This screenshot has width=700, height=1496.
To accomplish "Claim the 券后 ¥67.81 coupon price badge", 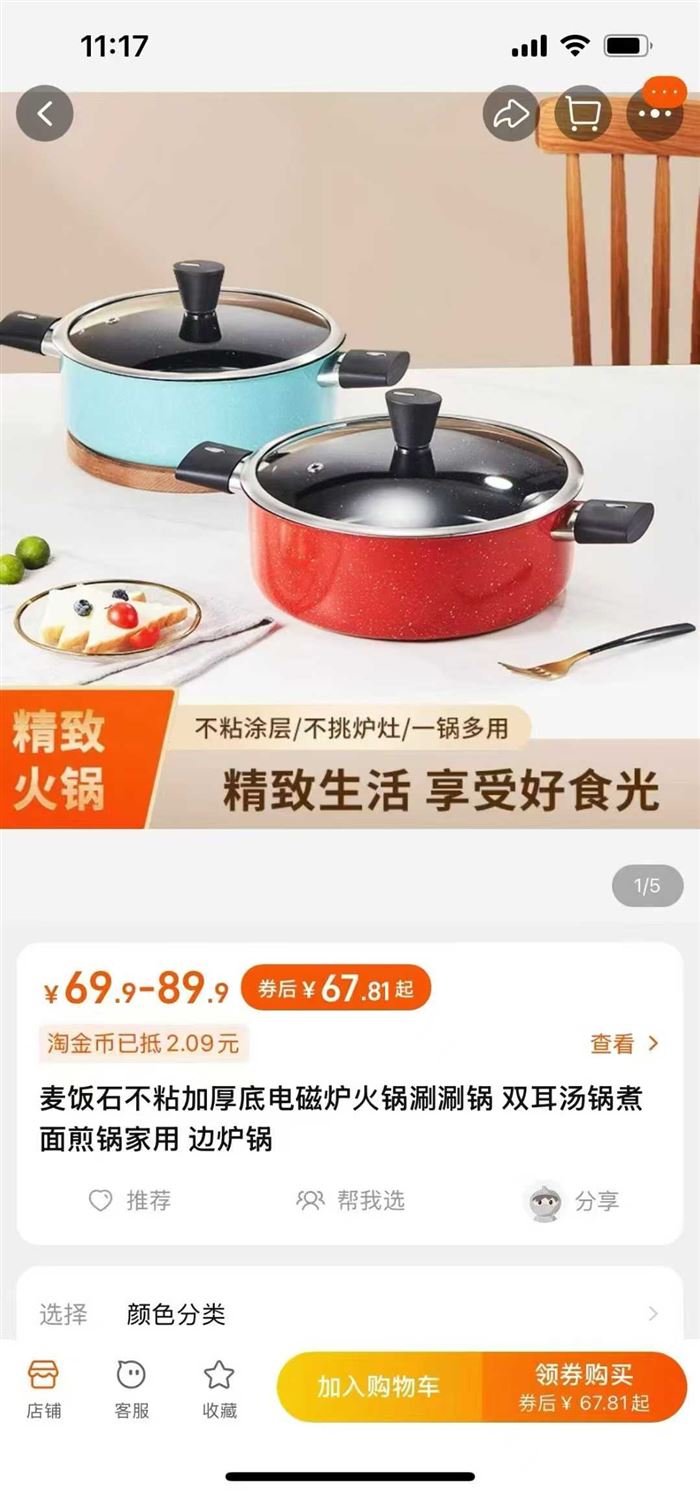I will tap(336, 990).
